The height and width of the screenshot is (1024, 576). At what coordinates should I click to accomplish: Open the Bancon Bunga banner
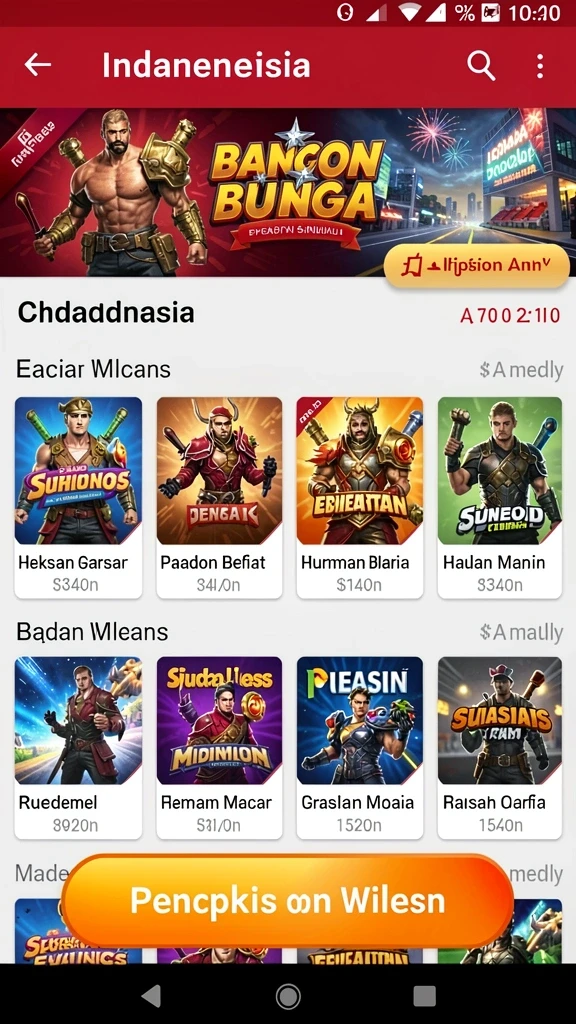point(288,193)
